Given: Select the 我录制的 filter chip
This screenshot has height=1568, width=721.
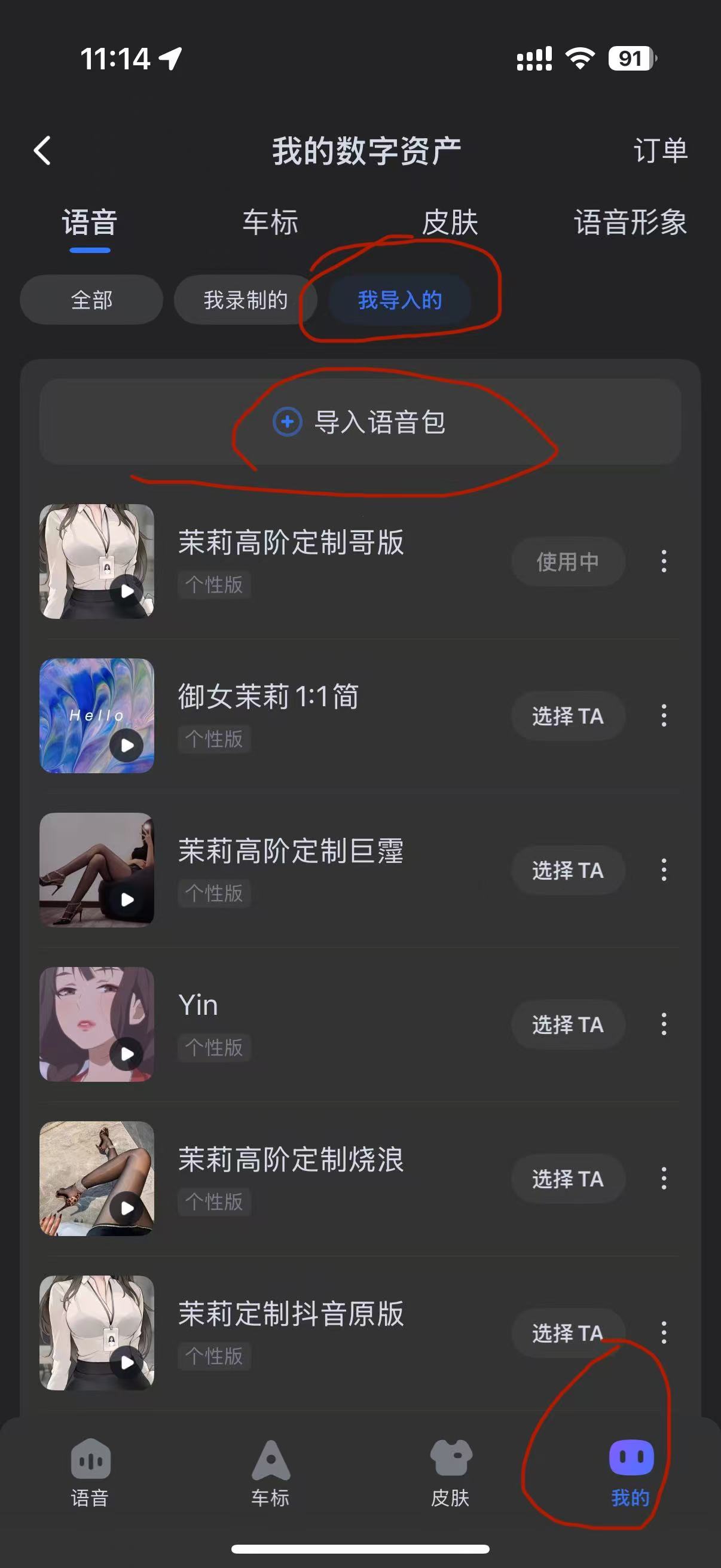Looking at the screenshot, I should [x=246, y=300].
